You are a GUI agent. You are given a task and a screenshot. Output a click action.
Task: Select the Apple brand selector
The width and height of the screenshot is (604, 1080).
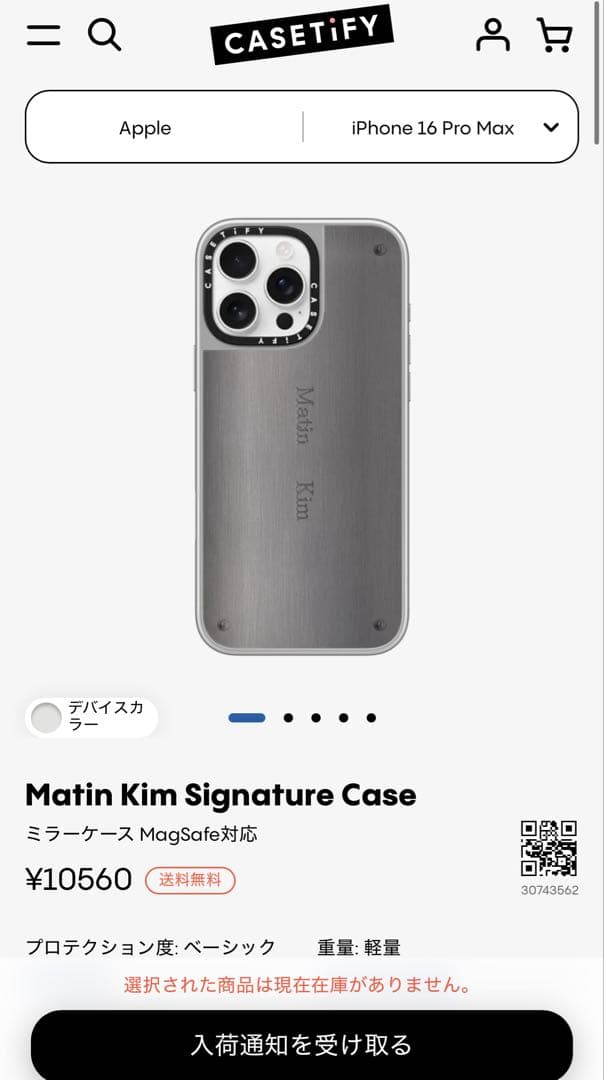(x=145, y=128)
